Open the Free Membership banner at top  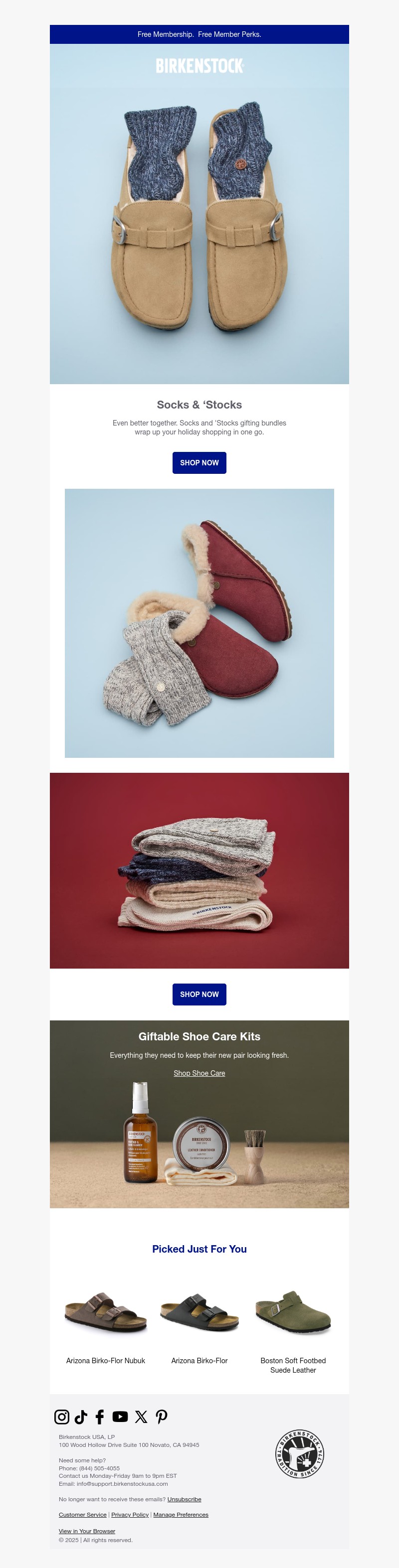coord(199,34)
